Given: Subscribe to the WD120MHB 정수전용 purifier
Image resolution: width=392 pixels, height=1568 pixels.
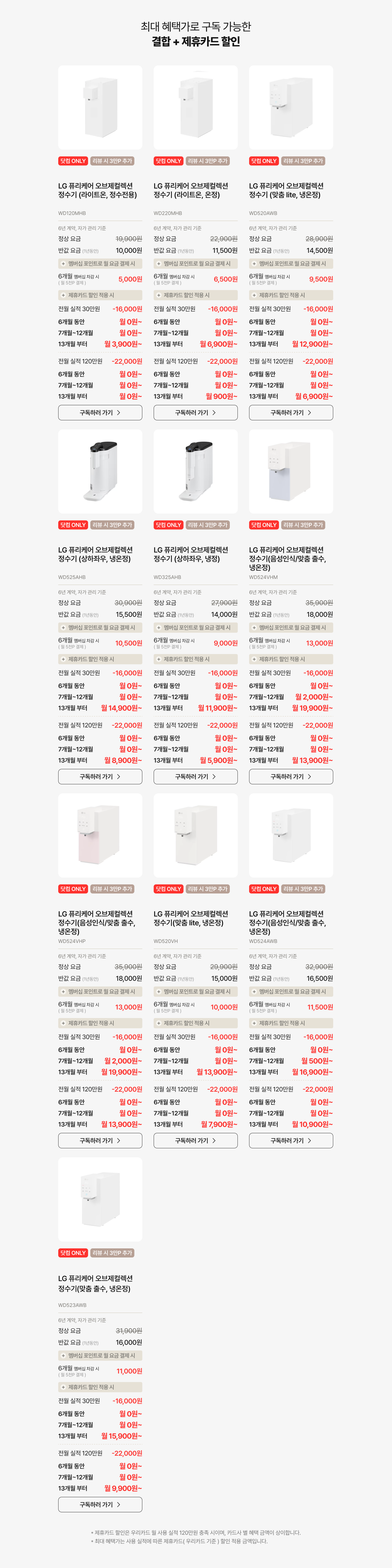Looking at the screenshot, I should click(x=100, y=413).
